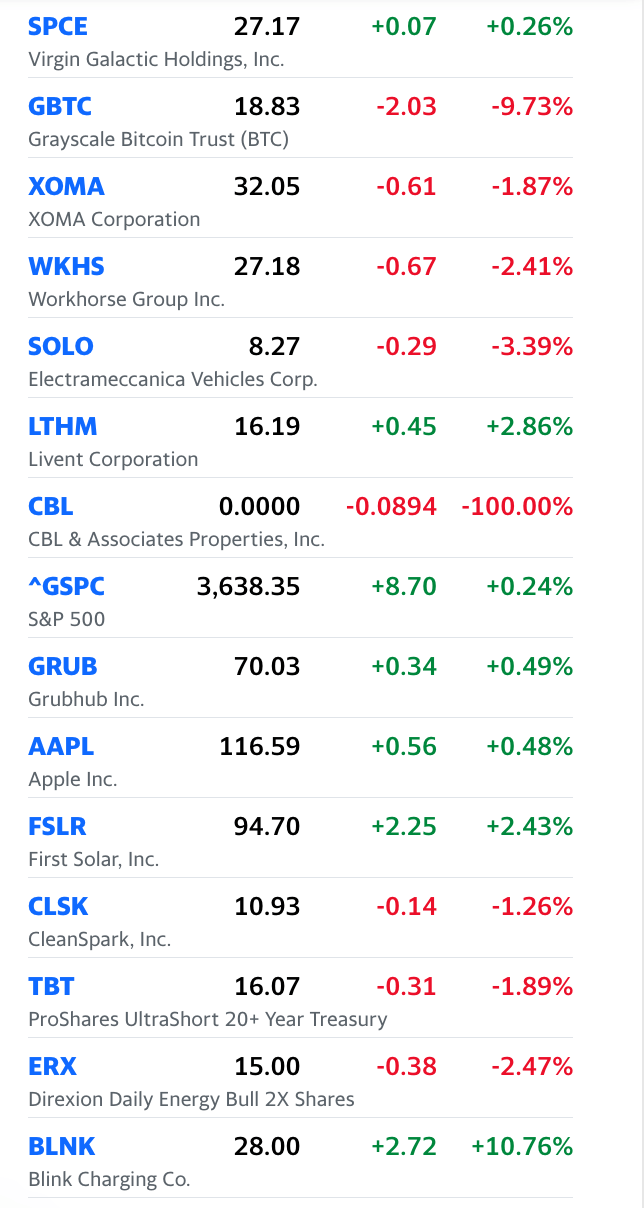Open the BLNK Blink Charging quote
The width and height of the screenshot is (644, 1208).
point(62,1147)
